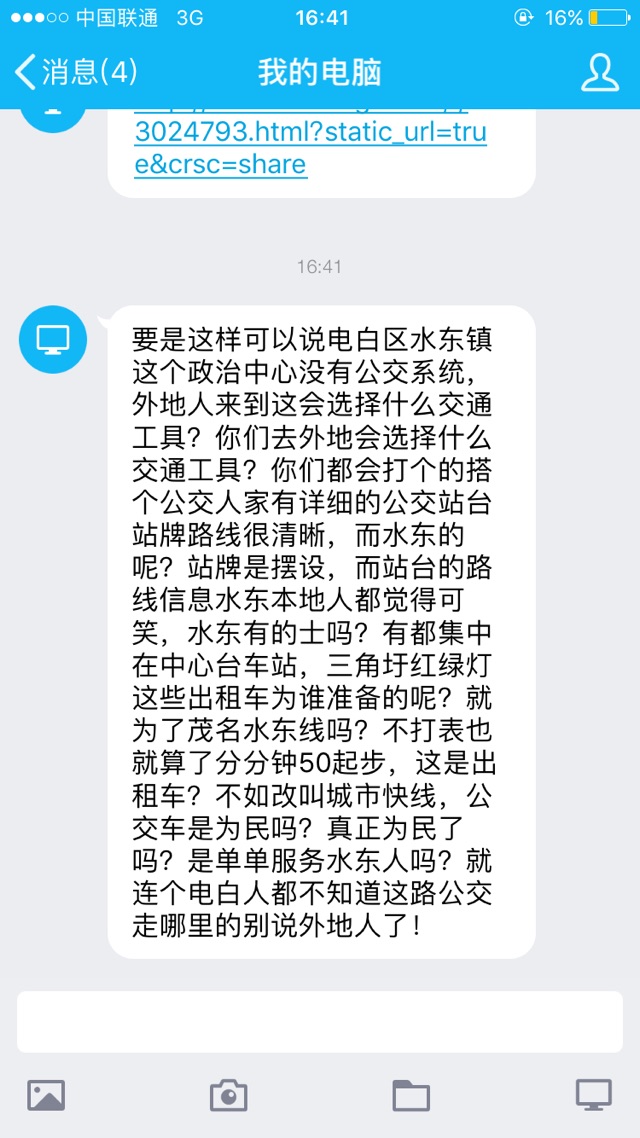Open the profile icon in header
Viewport: 640px width, 1138px height.
click(599, 72)
